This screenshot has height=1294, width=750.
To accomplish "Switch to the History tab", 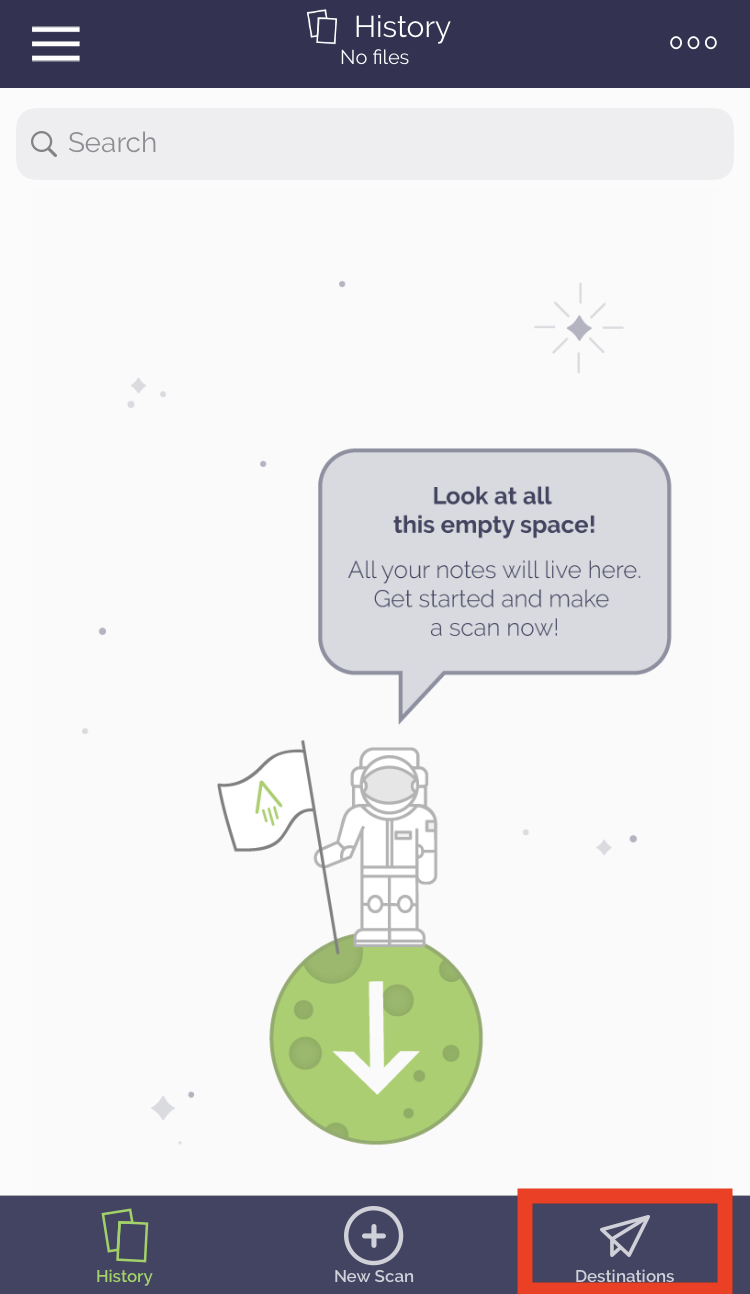I will [x=124, y=1245].
